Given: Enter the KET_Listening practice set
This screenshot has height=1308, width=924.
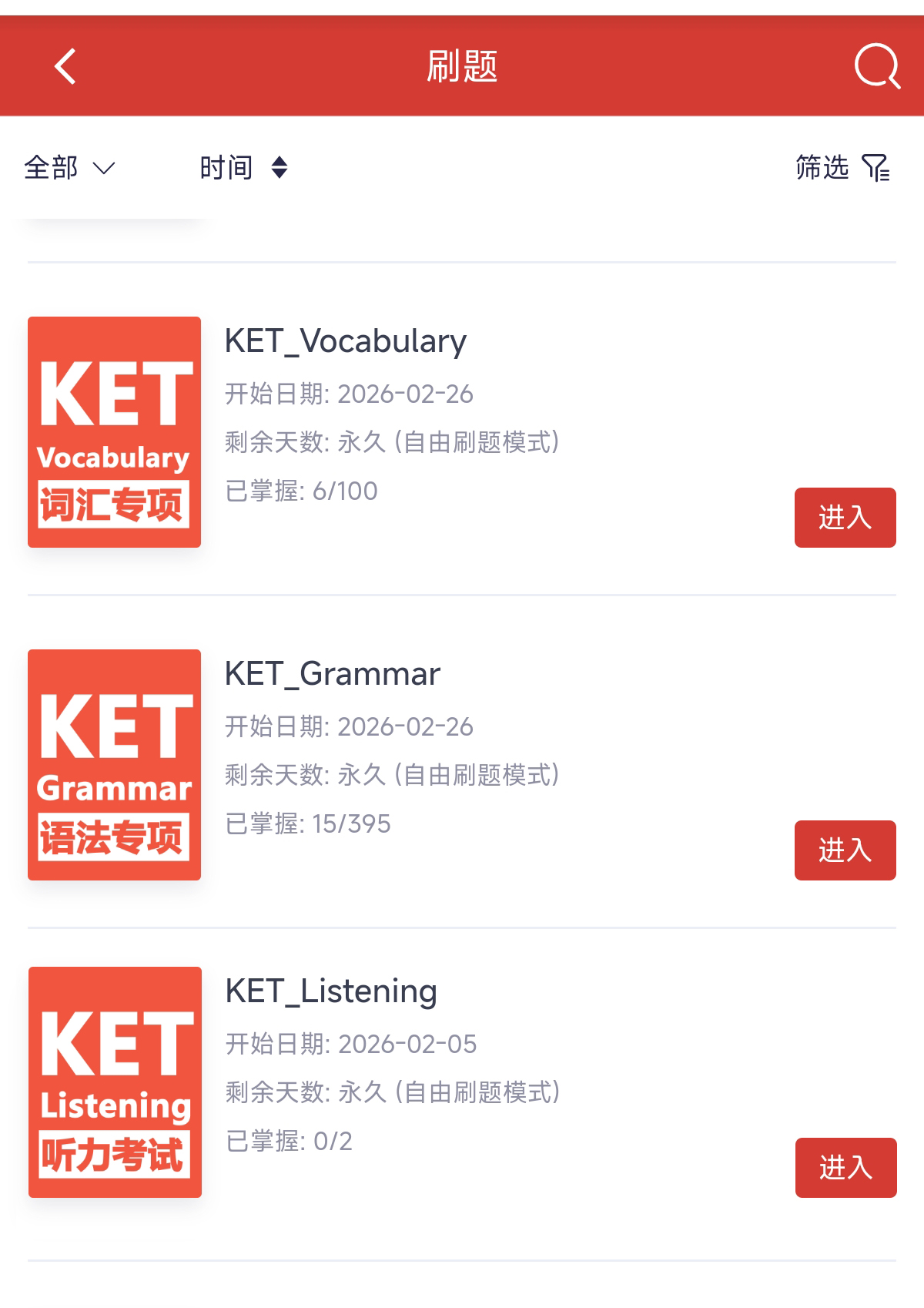Looking at the screenshot, I should (845, 1168).
